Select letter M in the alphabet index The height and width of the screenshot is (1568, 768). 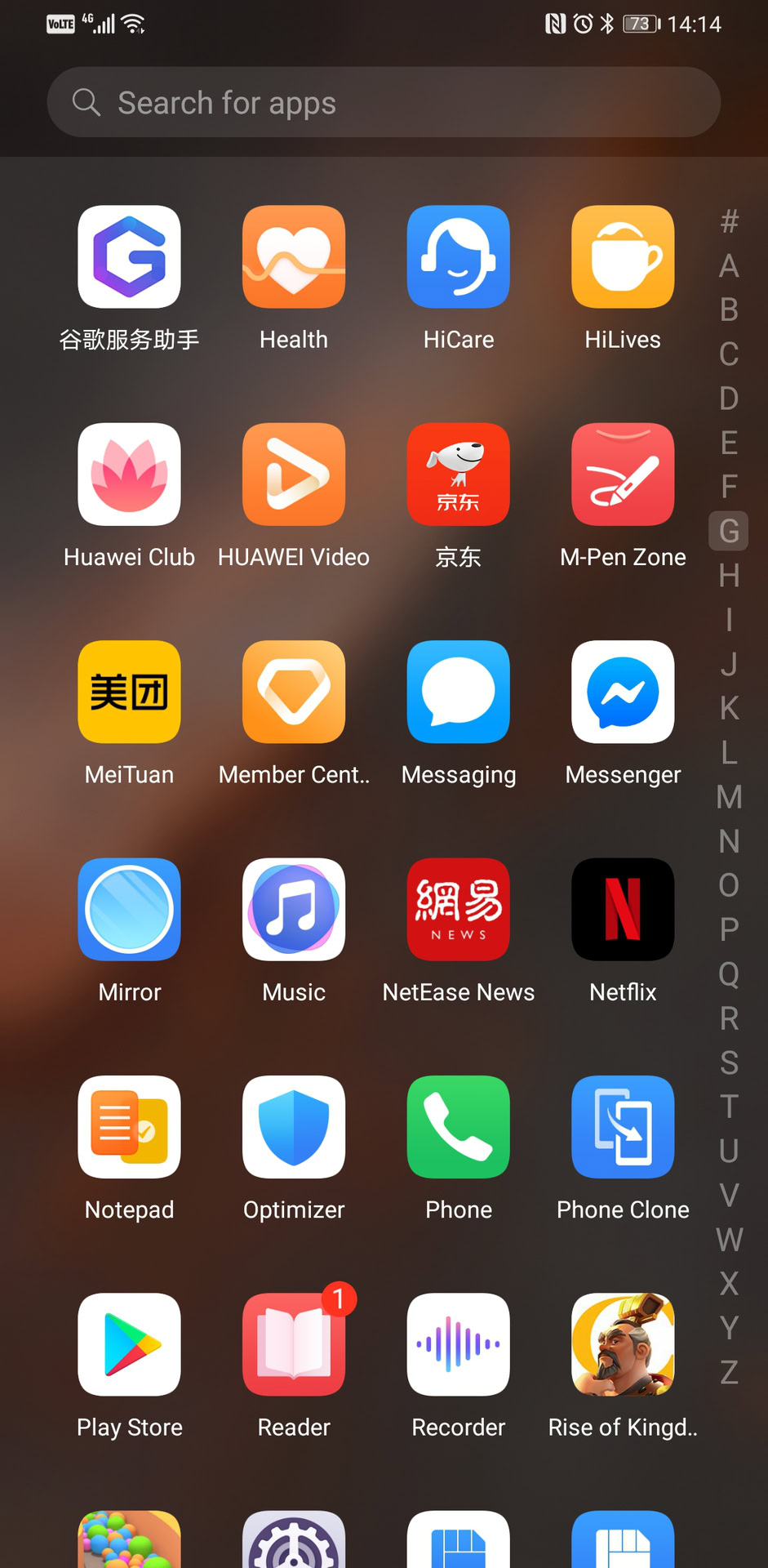pos(729,797)
